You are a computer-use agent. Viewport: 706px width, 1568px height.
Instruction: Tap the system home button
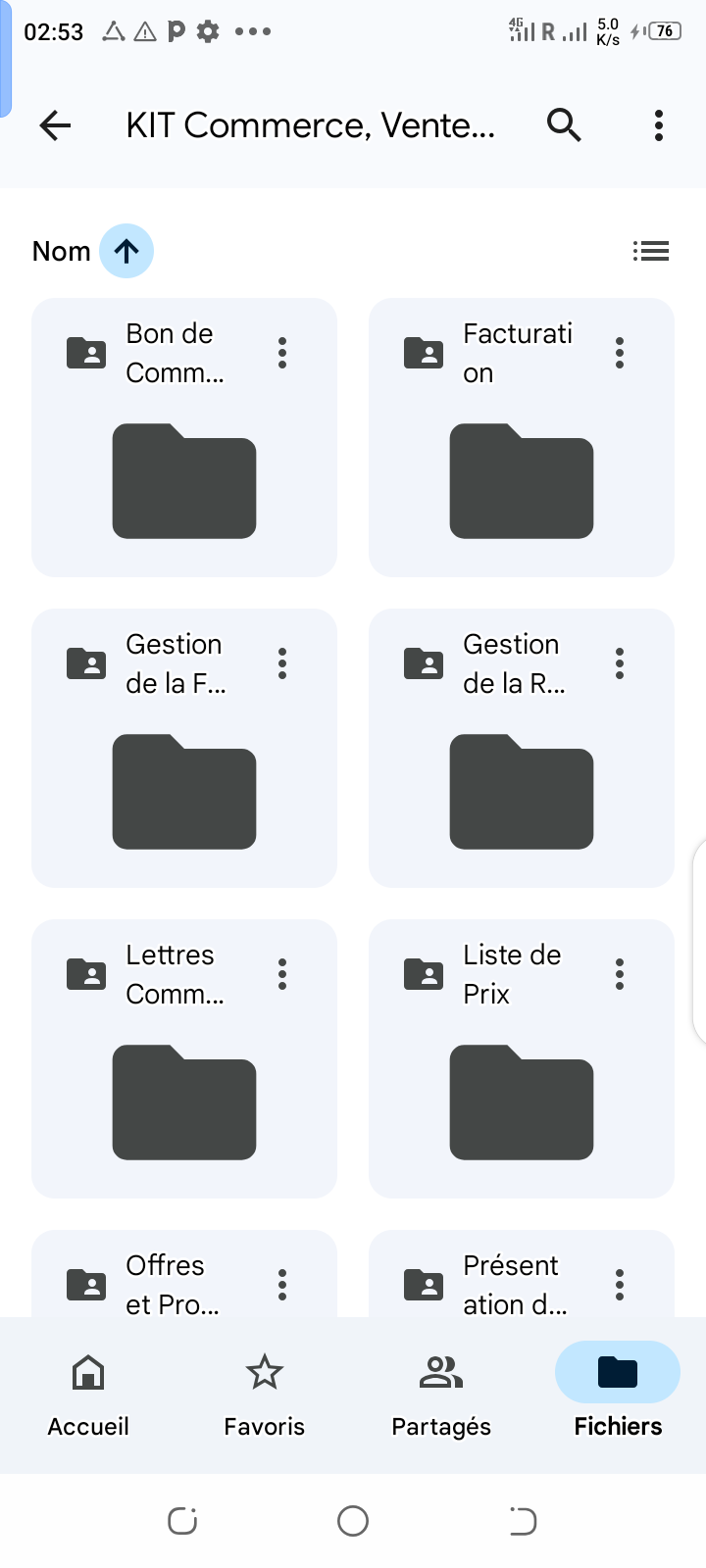click(353, 1521)
